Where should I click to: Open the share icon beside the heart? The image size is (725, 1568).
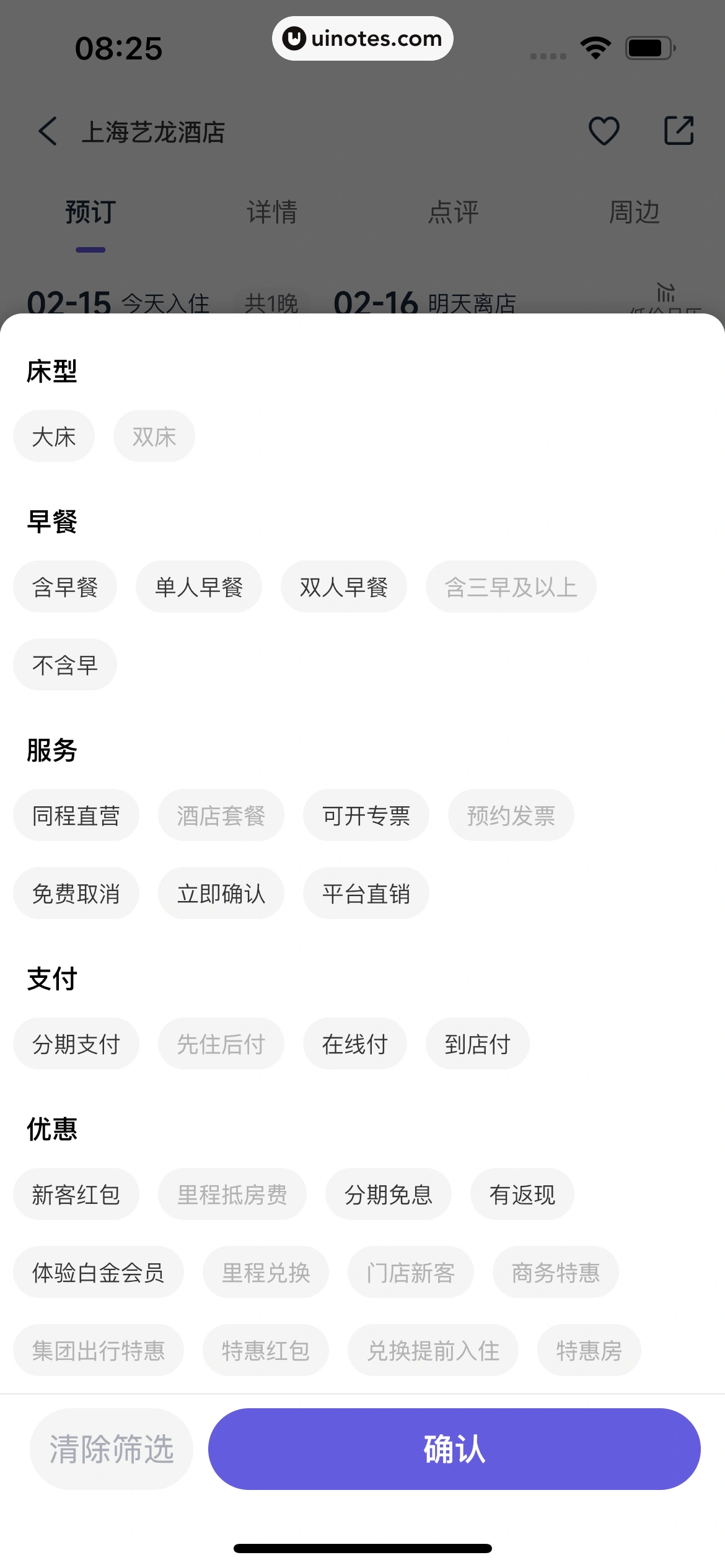pos(679,131)
